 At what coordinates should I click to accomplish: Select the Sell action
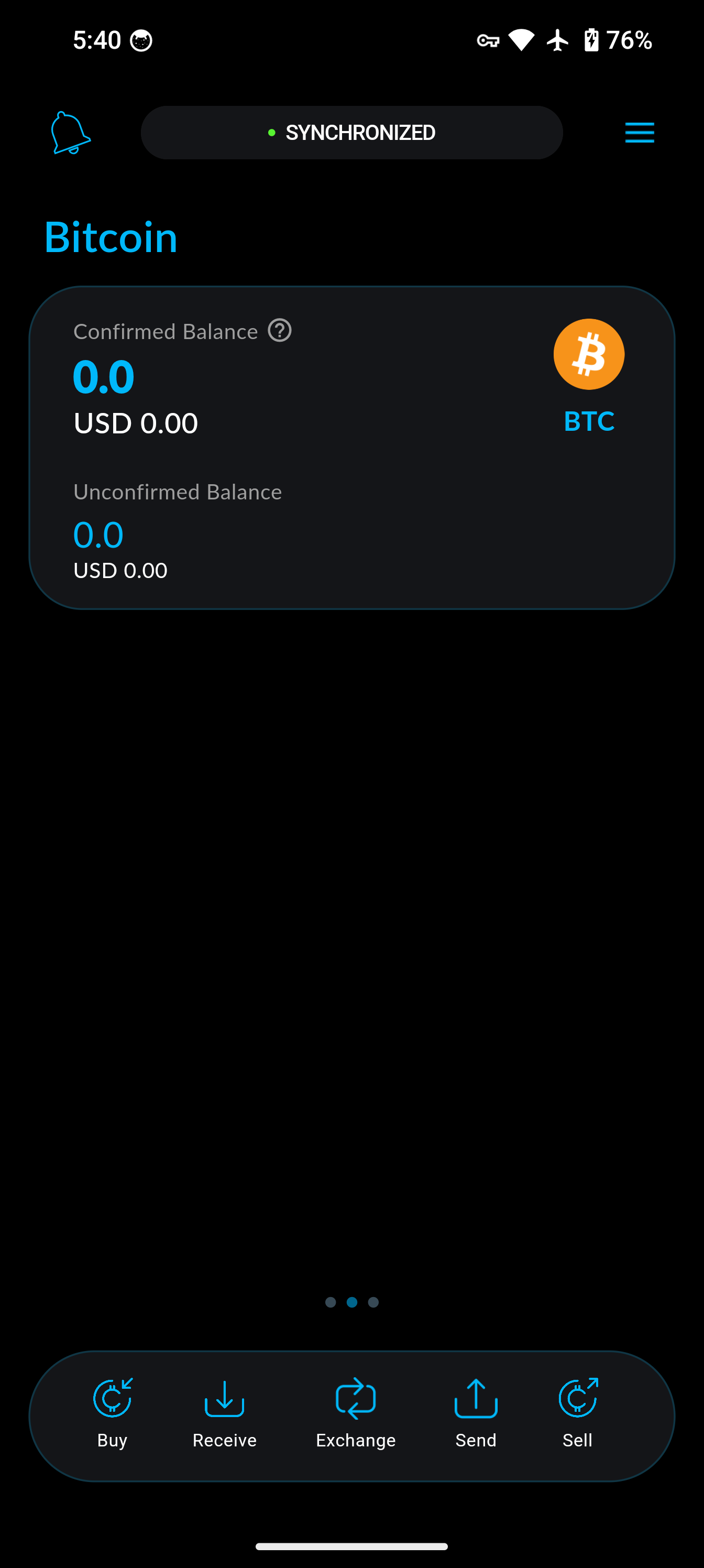pyautogui.click(x=577, y=1413)
